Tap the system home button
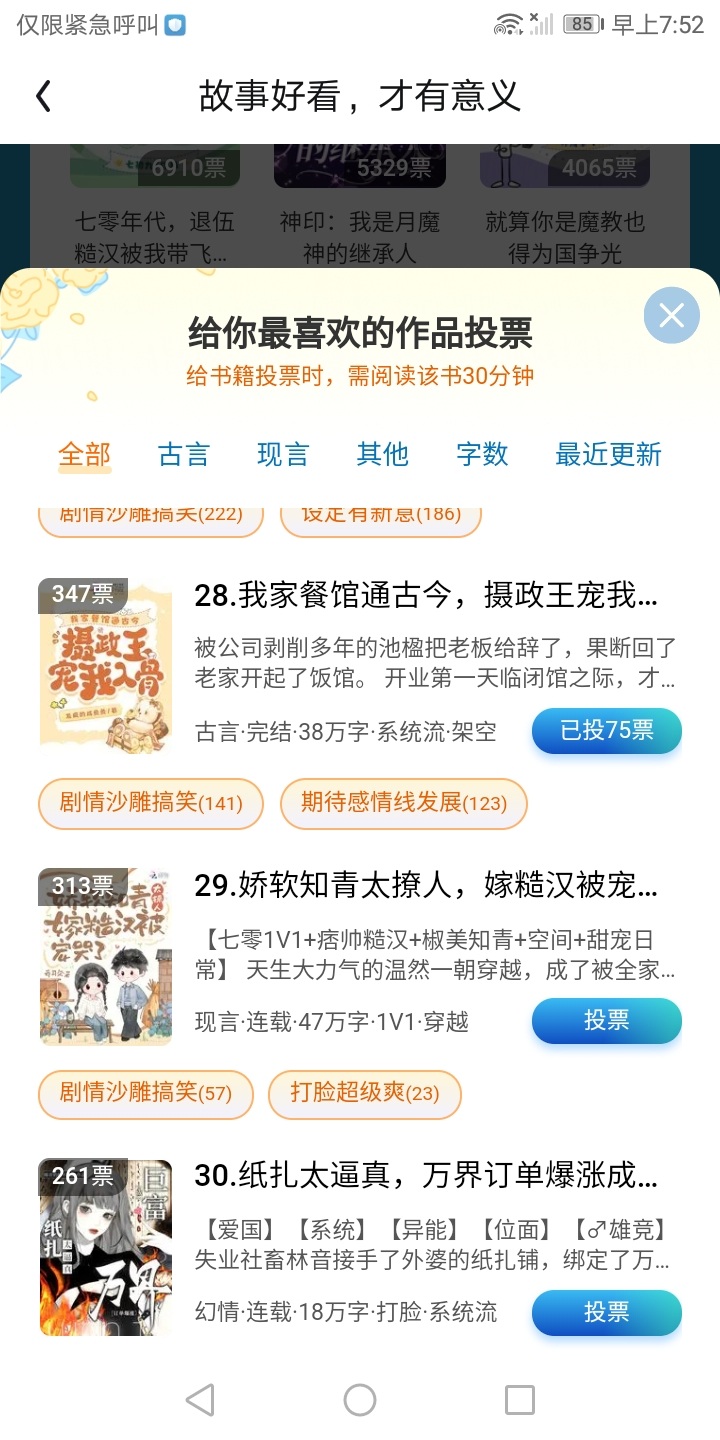This screenshot has width=720, height=1440. (x=360, y=1400)
